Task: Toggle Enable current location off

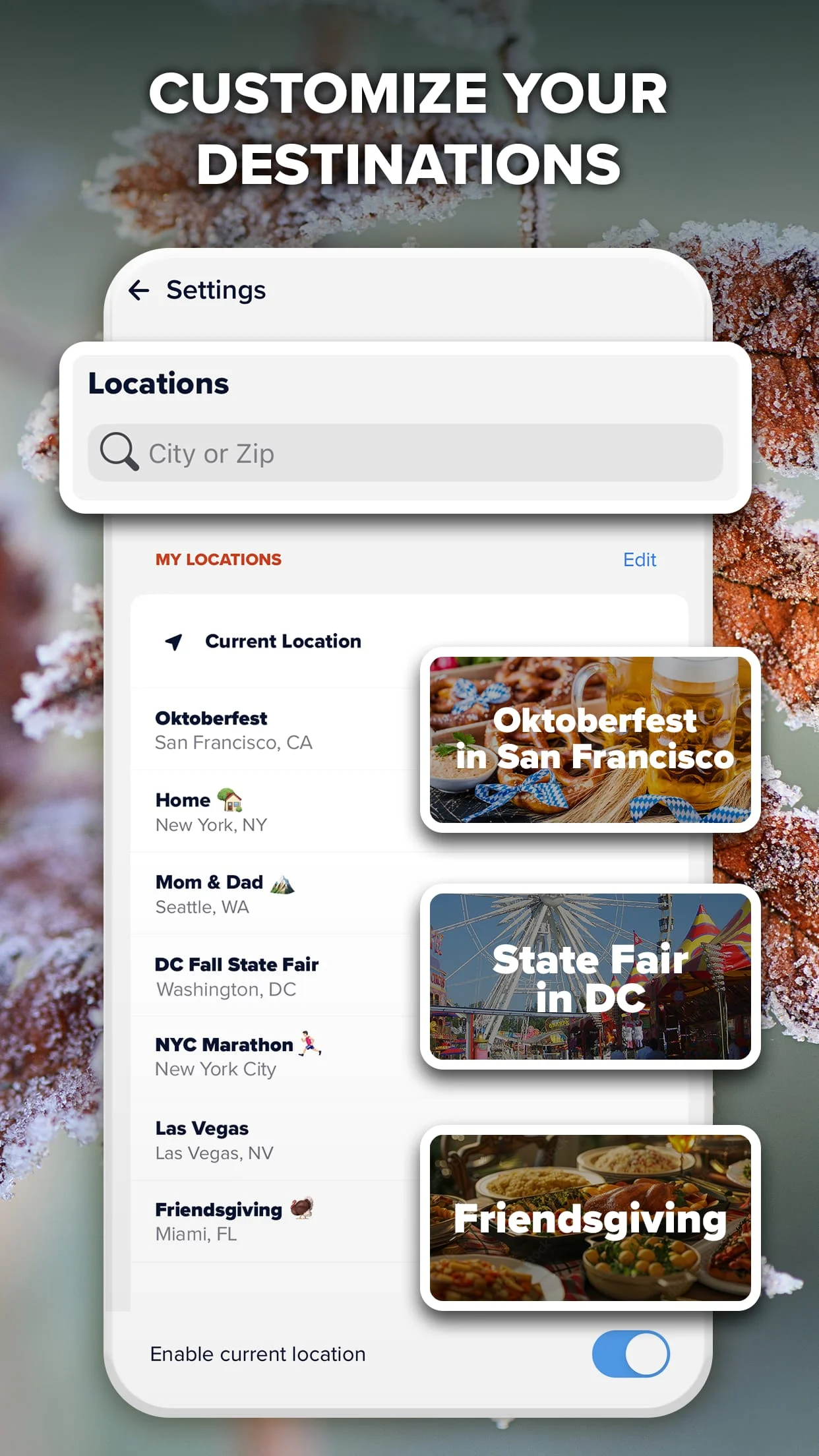Action: point(631,1353)
